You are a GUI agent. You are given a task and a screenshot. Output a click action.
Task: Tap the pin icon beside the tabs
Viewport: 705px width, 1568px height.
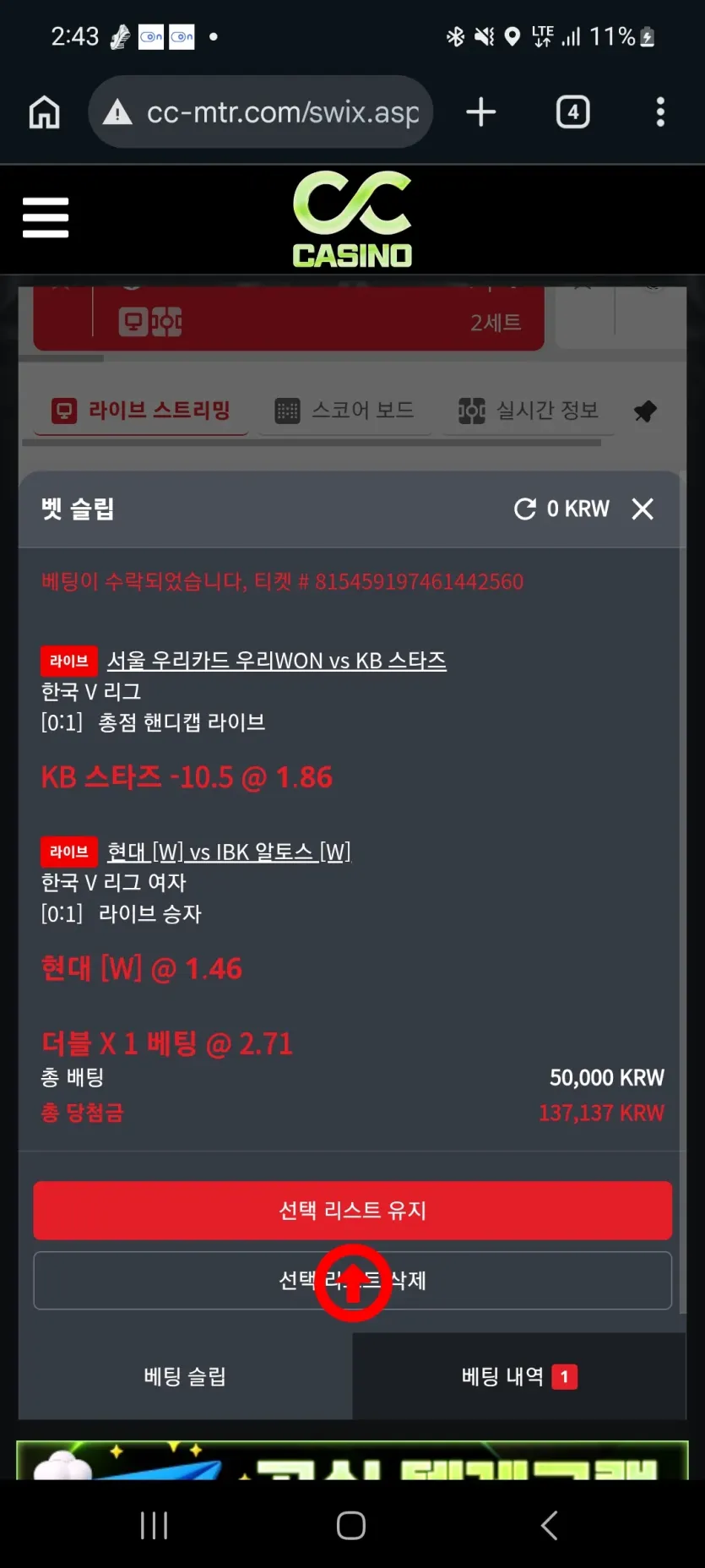tap(645, 411)
